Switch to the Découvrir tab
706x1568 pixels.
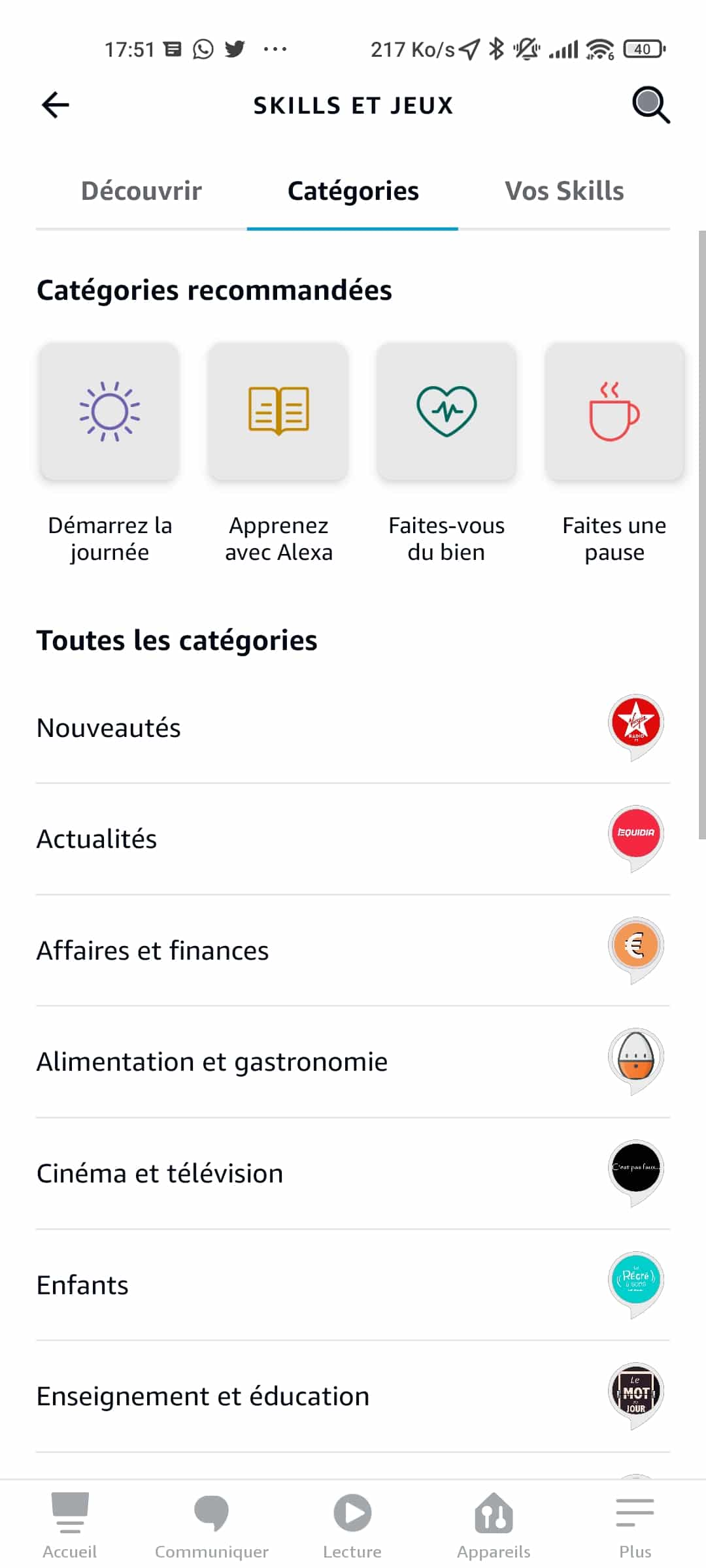[x=141, y=191]
